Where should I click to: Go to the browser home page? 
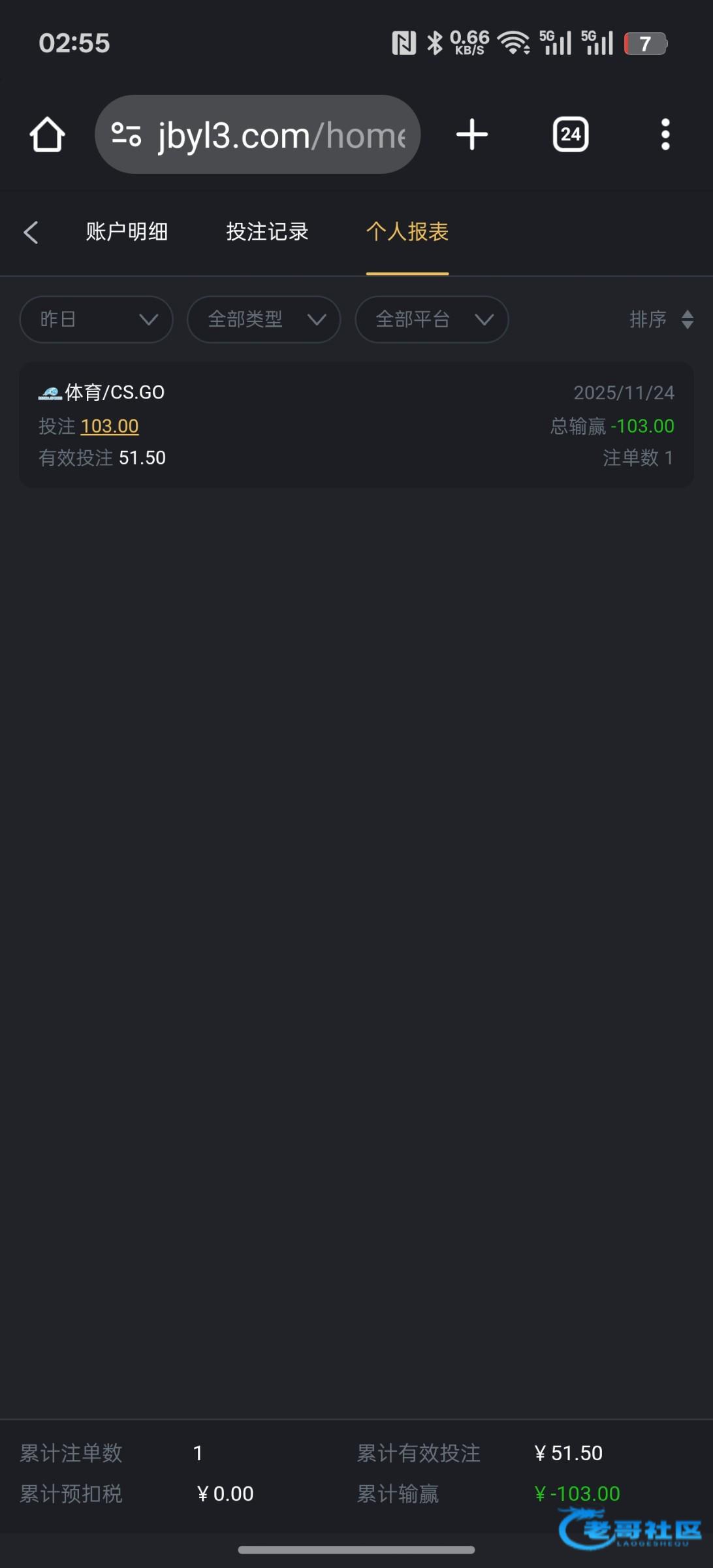coord(47,135)
